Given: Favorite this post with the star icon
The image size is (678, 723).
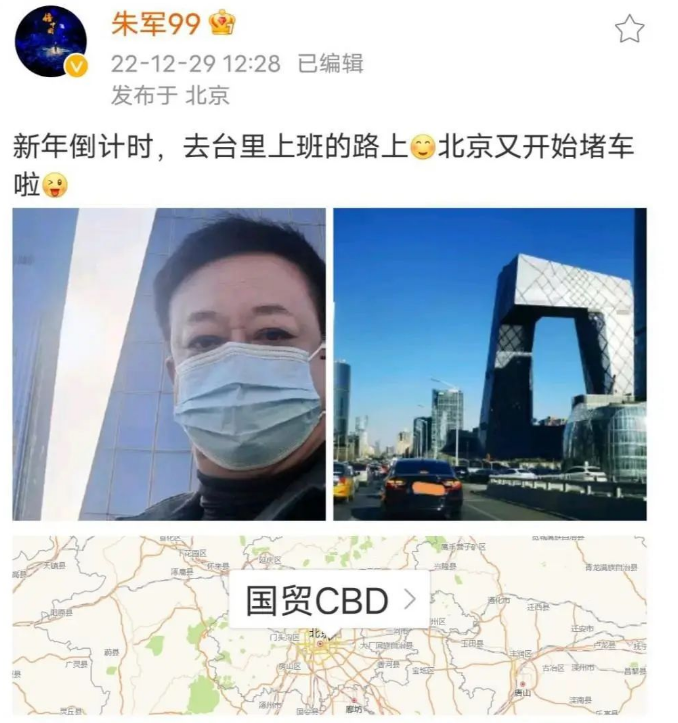Looking at the screenshot, I should click(629, 29).
